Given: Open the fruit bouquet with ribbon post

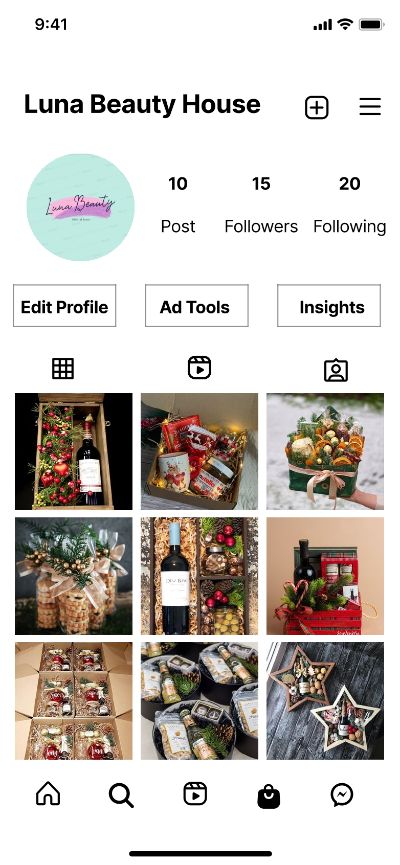Looking at the screenshot, I should click(x=325, y=451).
